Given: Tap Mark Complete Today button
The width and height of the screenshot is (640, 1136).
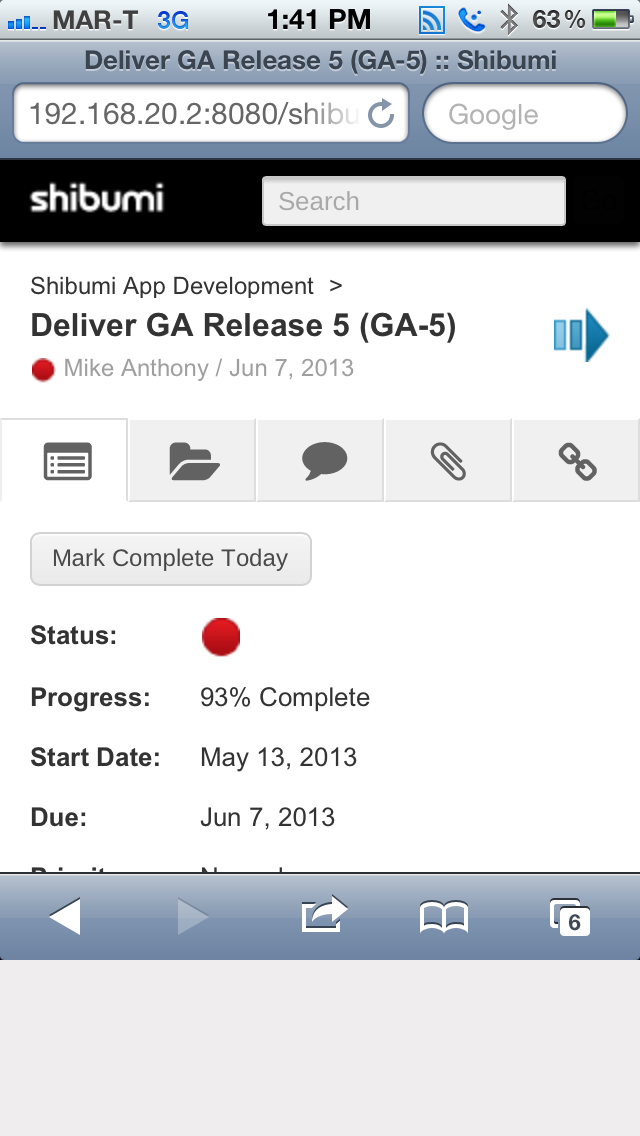Looking at the screenshot, I should 171,559.
